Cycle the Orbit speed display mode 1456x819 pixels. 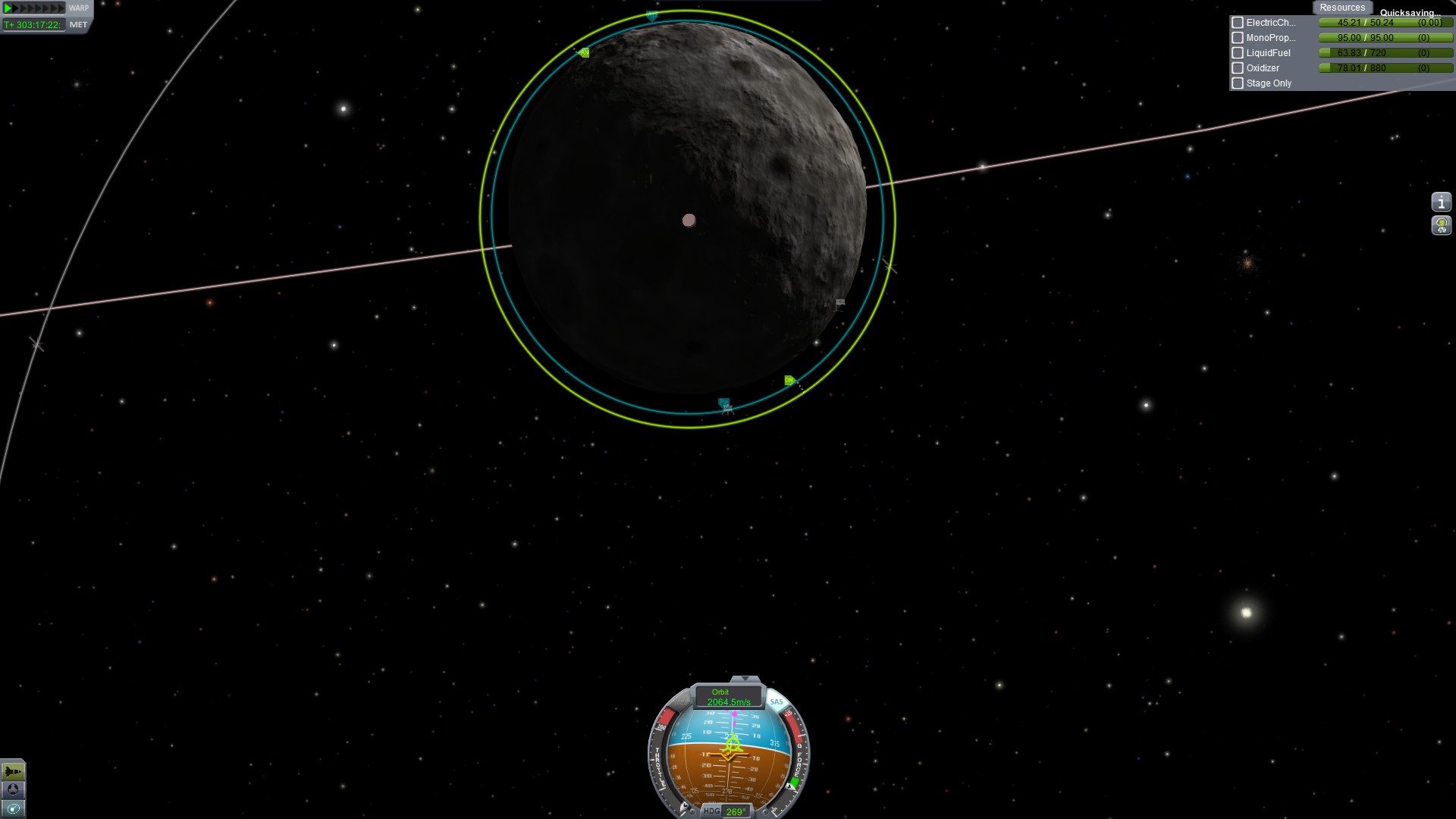point(728,697)
